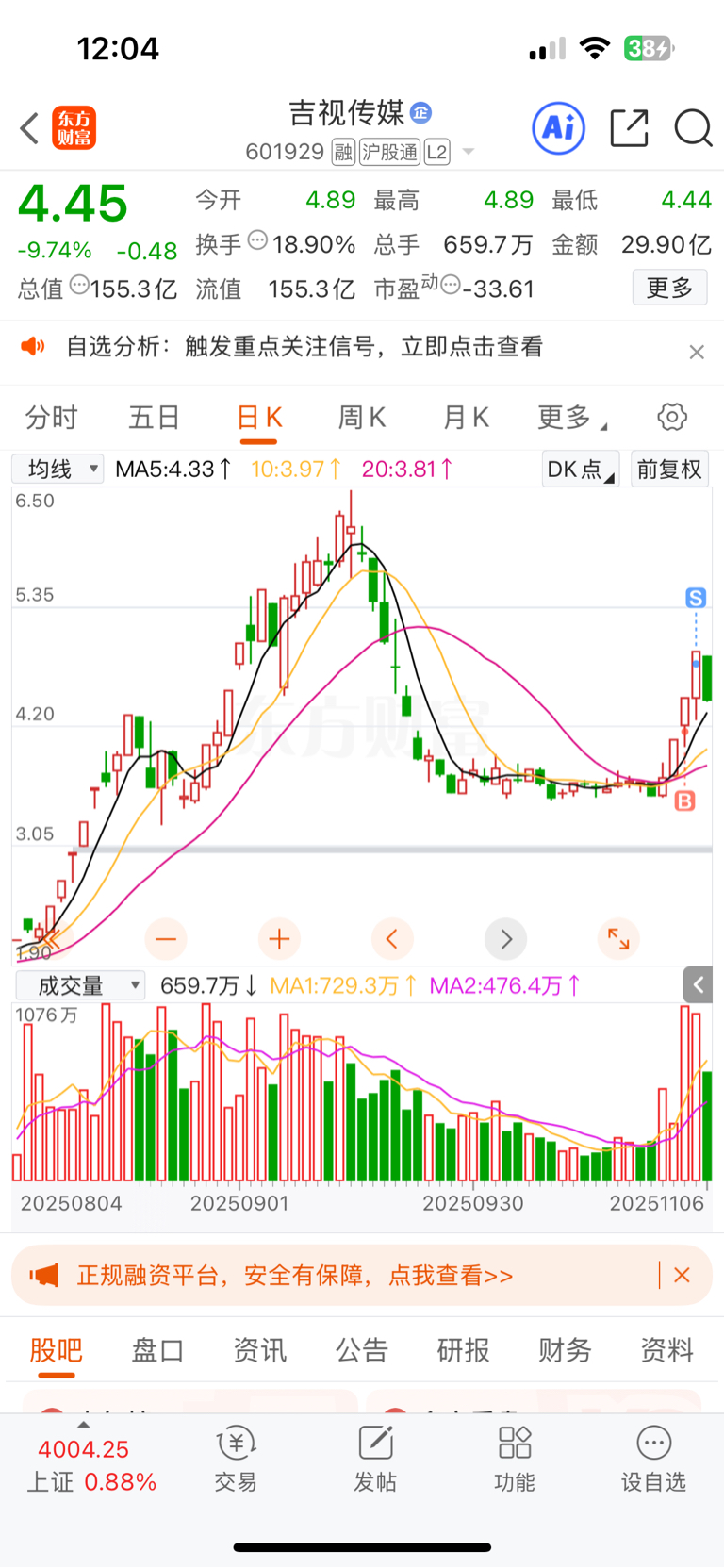
Task: Open the AI assistant icon
Action: (x=559, y=128)
